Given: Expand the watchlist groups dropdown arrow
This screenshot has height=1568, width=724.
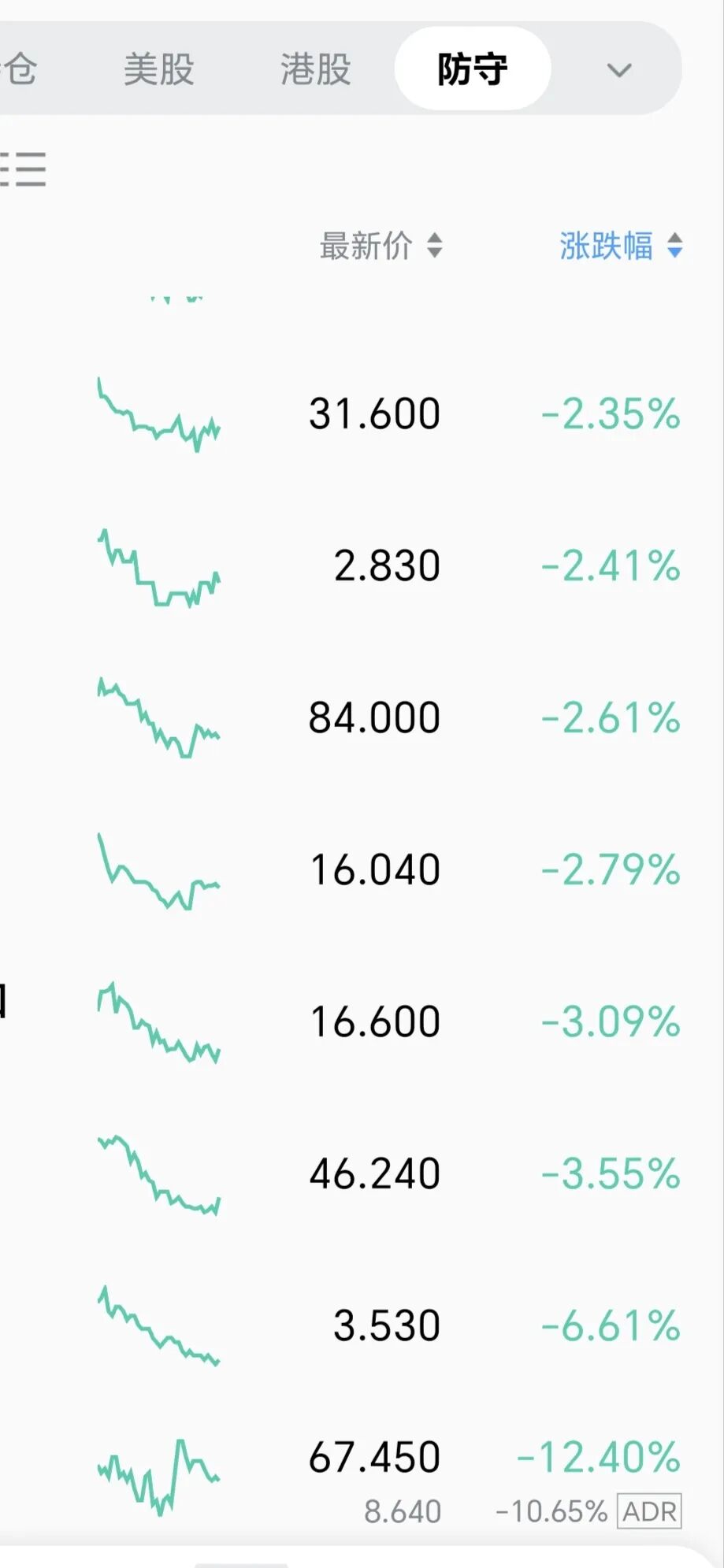Looking at the screenshot, I should tap(619, 71).
